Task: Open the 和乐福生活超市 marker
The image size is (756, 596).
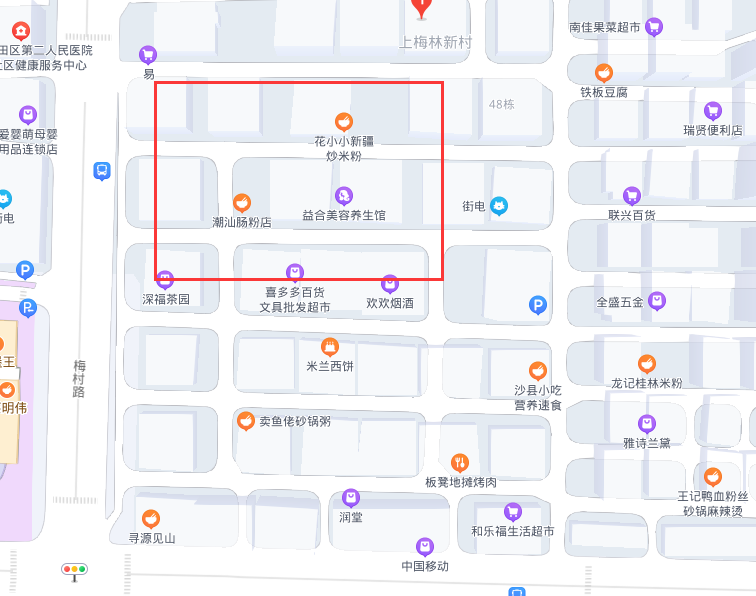Action: pyautogui.click(x=512, y=511)
